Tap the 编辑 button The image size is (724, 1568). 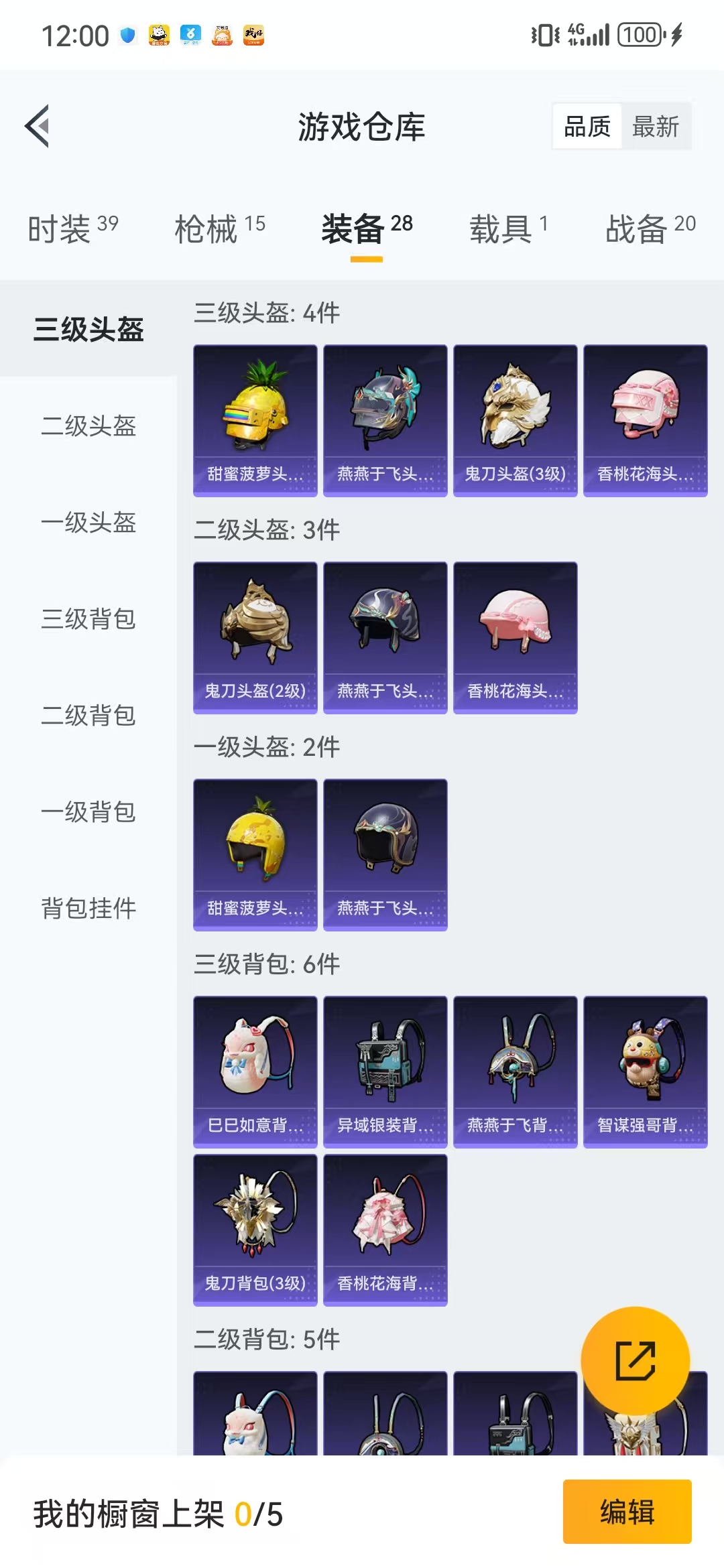click(x=627, y=1512)
